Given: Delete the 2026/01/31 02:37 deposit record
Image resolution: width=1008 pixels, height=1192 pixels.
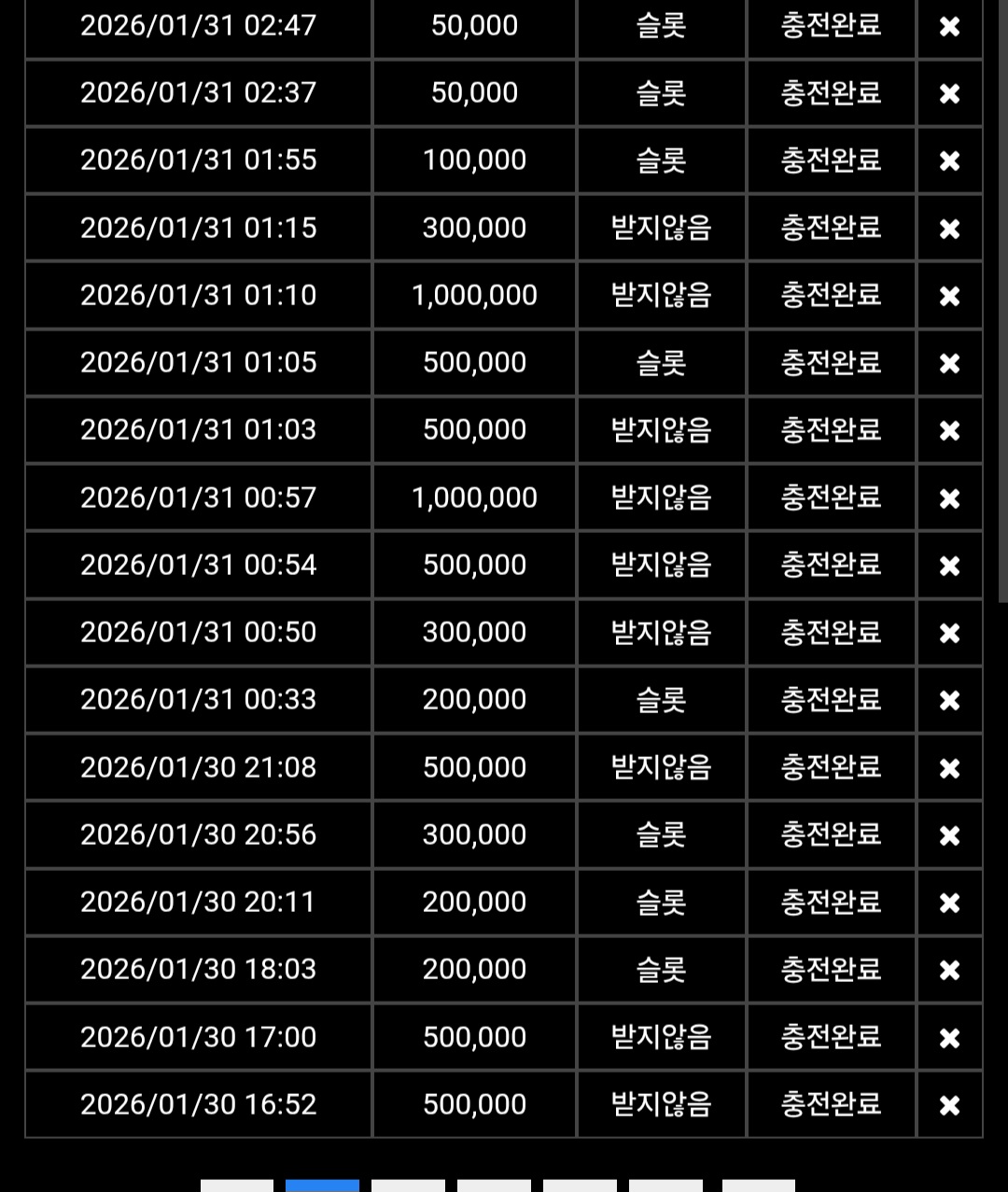Looking at the screenshot, I should click(x=949, y=93).
